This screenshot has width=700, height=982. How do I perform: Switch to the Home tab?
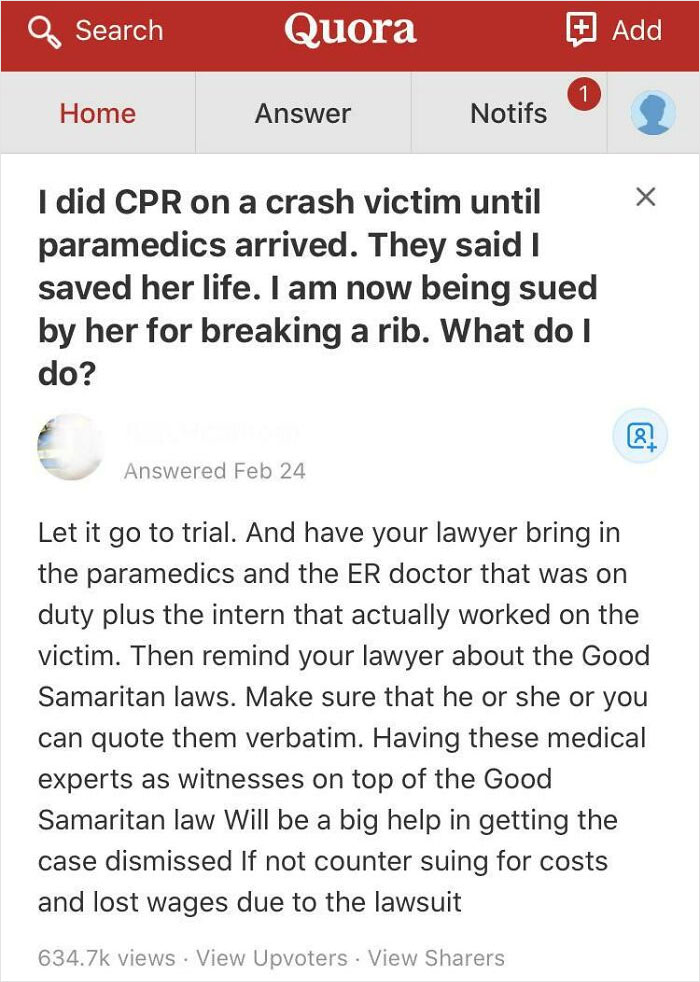point(97,114)
